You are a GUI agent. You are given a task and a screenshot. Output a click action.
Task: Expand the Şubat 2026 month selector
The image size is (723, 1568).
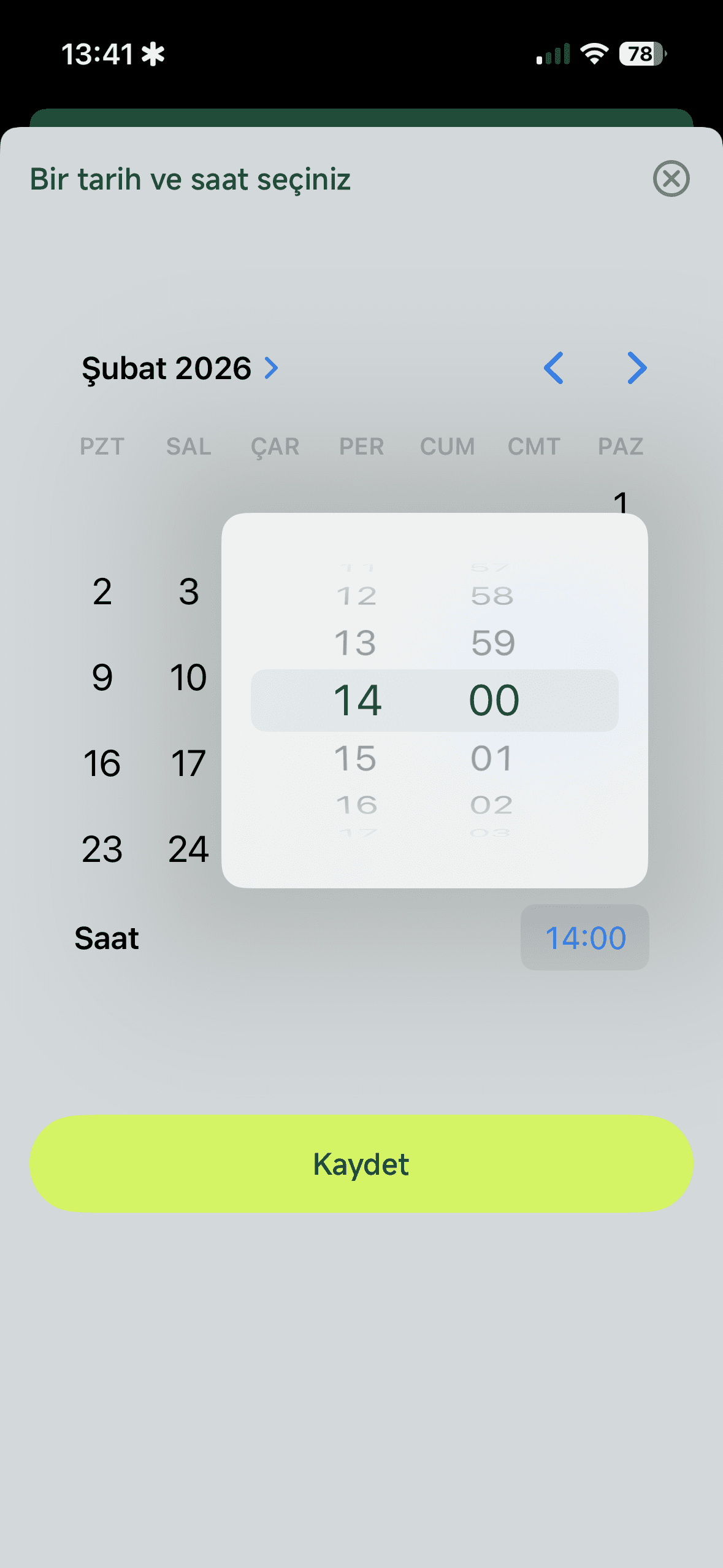click(180, 368)
